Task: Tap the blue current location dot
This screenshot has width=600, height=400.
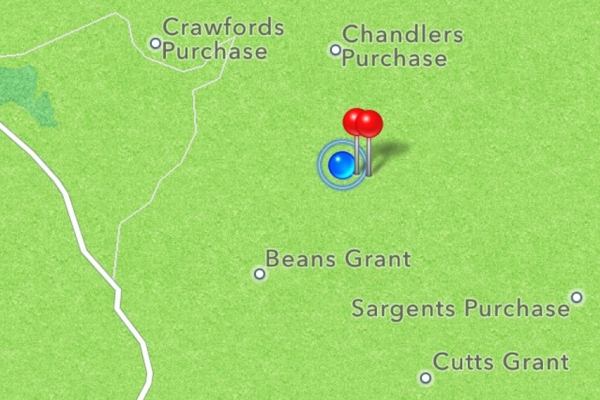Action: tap(341, 165)
